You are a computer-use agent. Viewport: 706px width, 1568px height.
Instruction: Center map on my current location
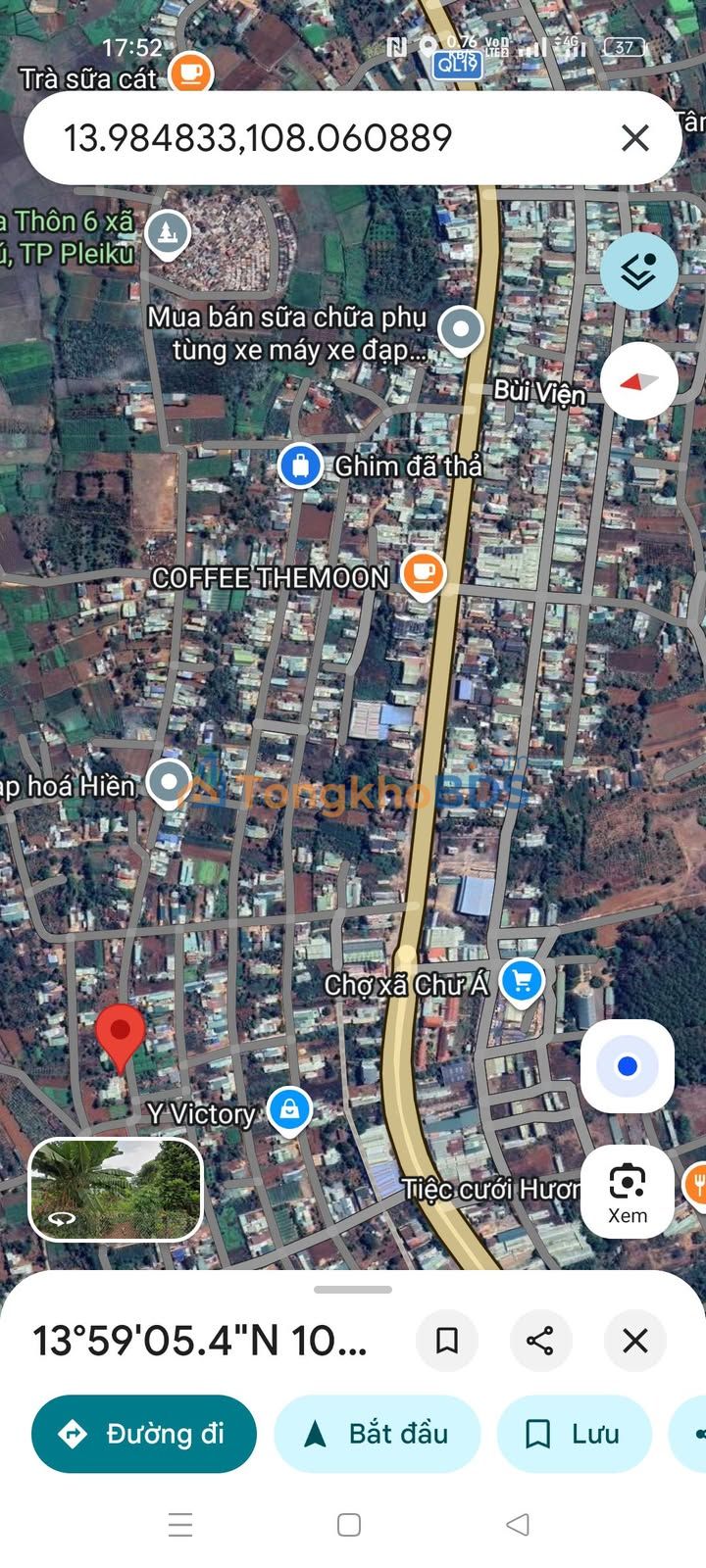coord(628,1066)
